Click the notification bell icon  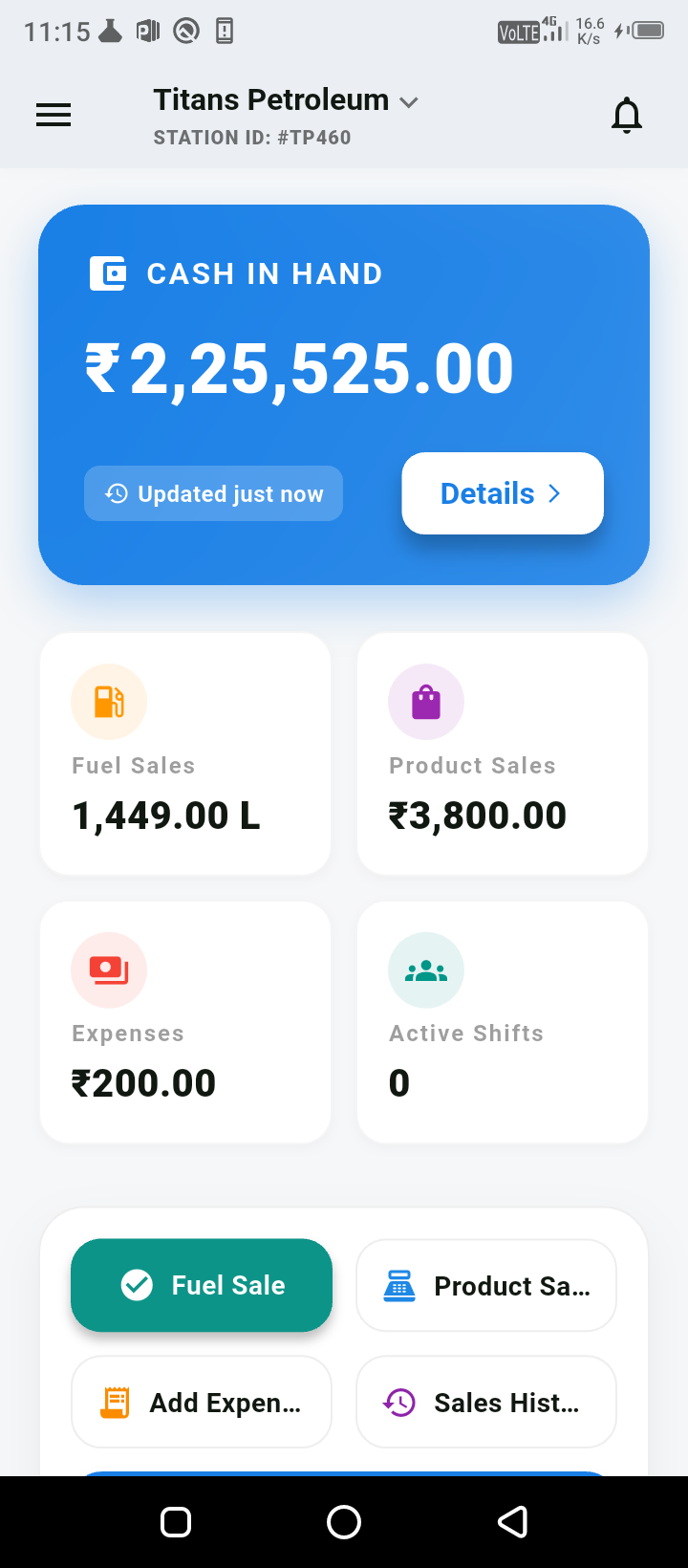[627, 114]
